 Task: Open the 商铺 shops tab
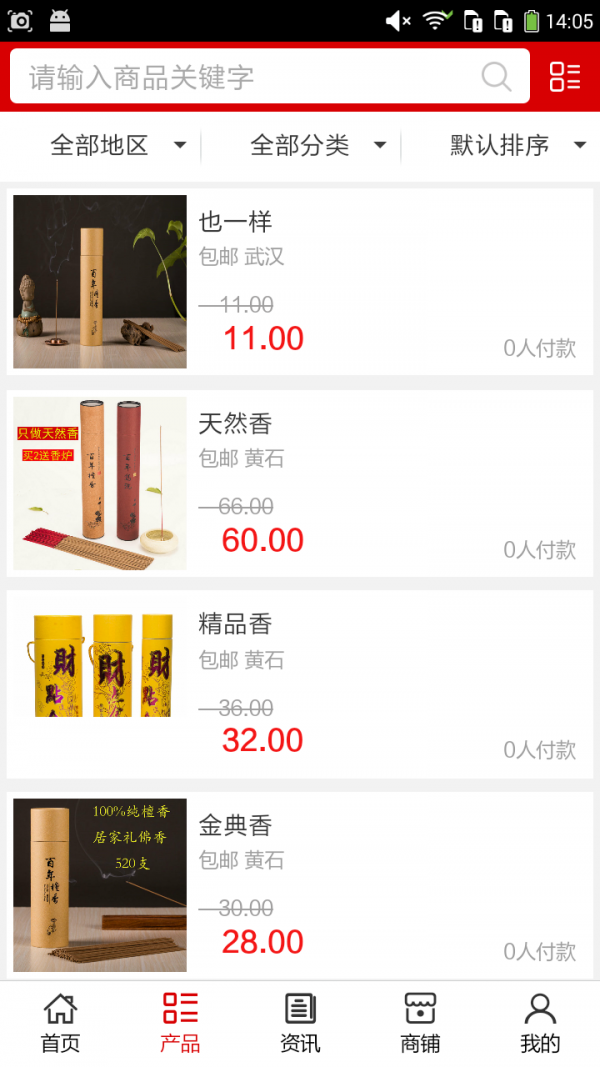tap(420, 1023)
